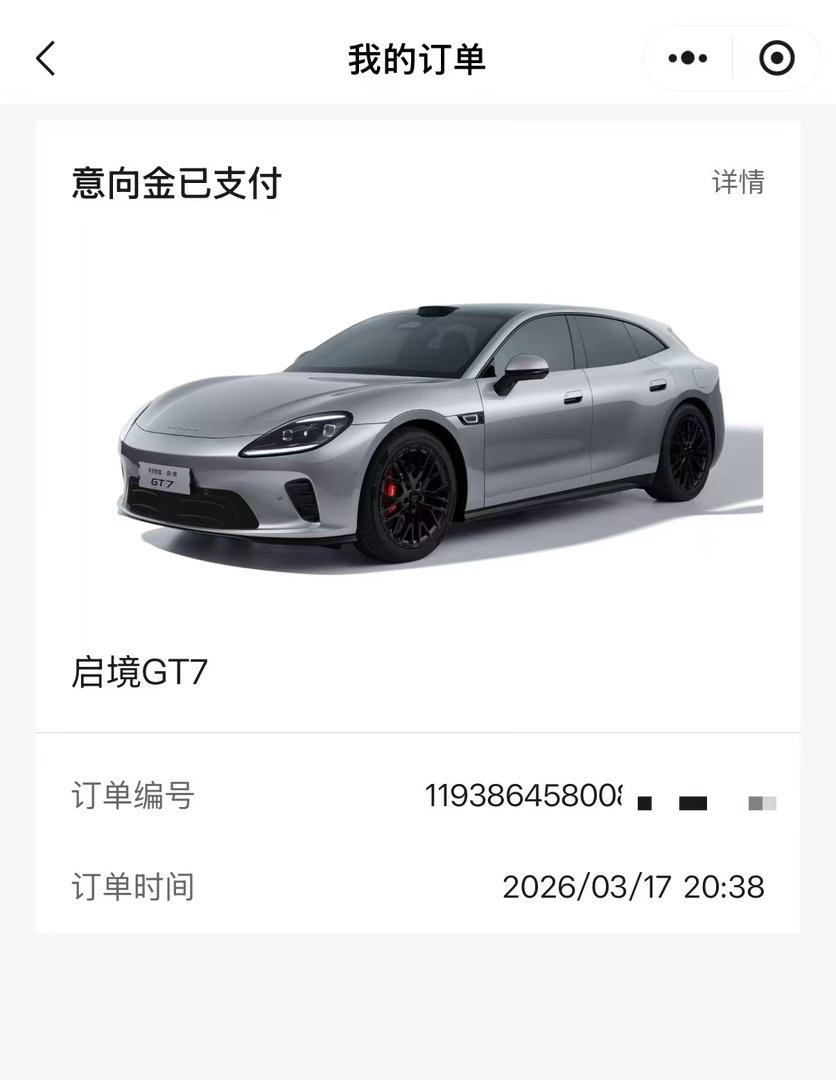This screenshot has width=836, height=1080.
Task: Tap the order time 2026/03/17 20:38
Action: (x=634, y=884)
